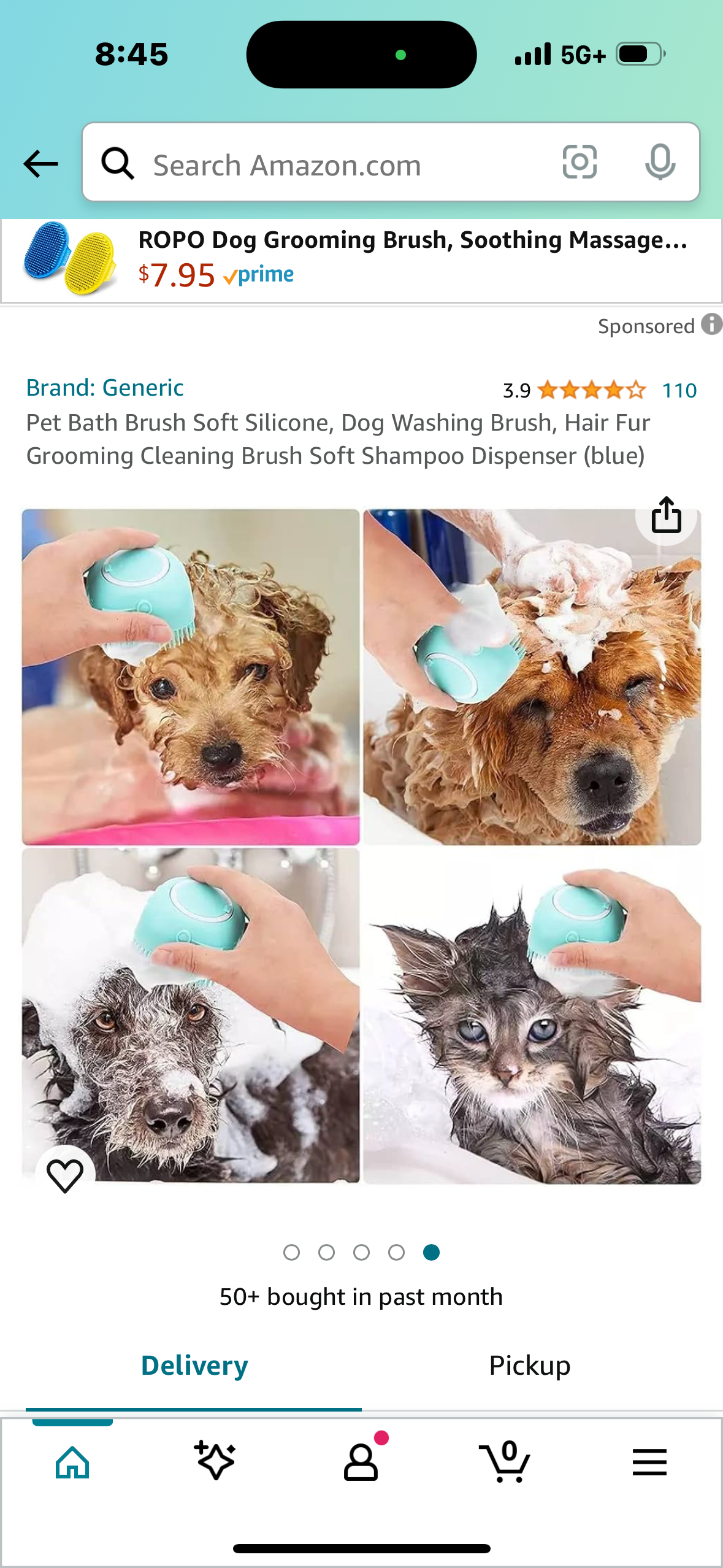Go back with the arrow icon
The width and height of the screenshot is (723, 1568).
40,164
